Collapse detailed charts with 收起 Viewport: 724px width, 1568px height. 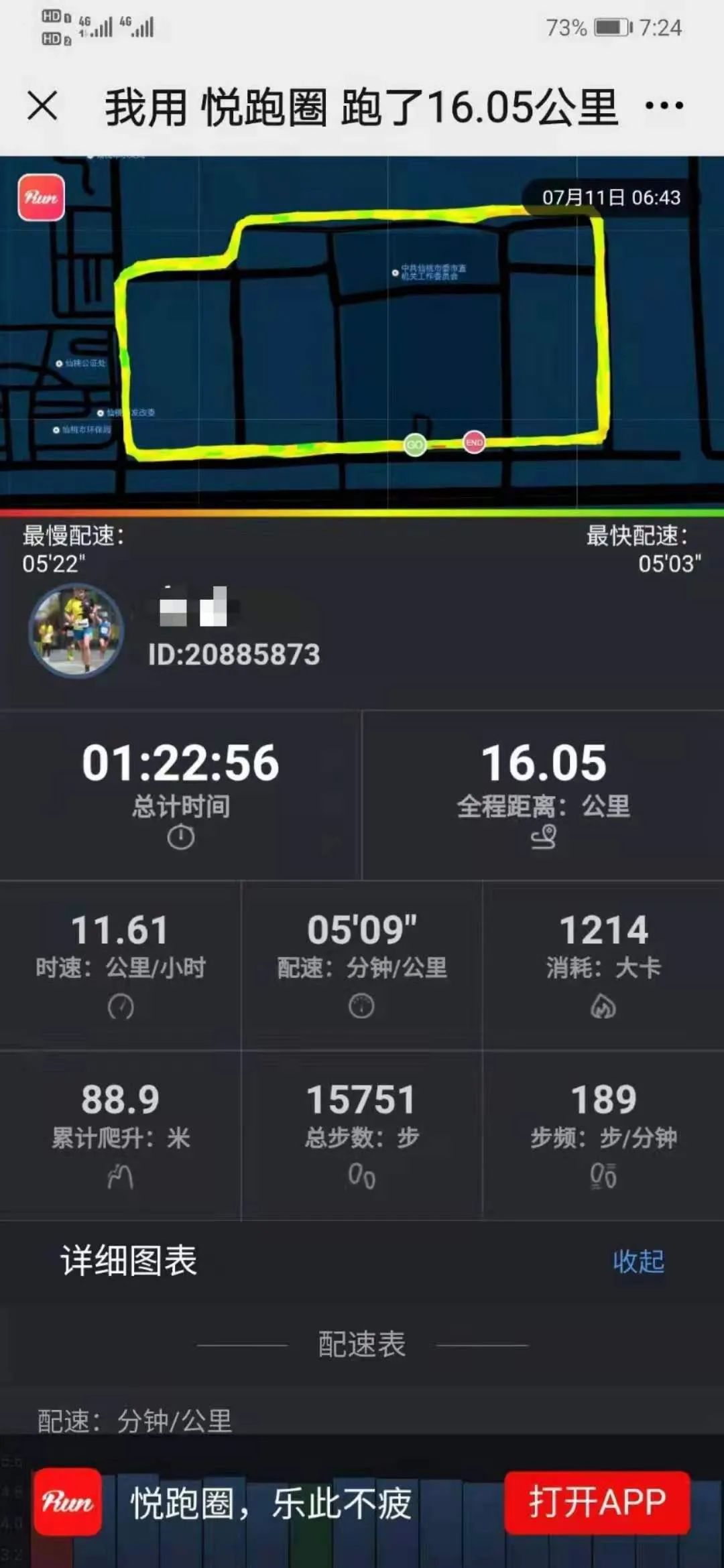point(638,1261)
